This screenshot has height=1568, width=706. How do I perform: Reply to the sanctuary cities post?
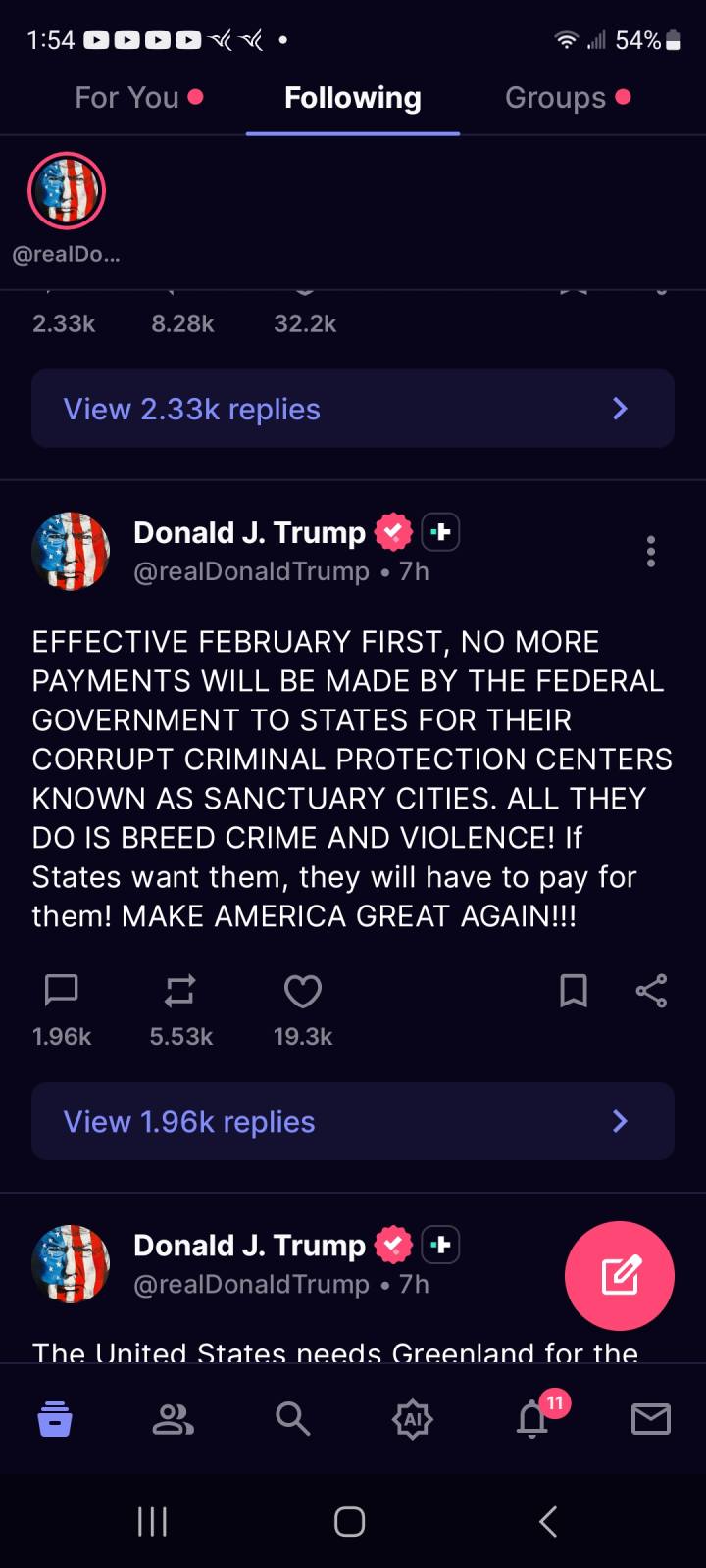61,991
